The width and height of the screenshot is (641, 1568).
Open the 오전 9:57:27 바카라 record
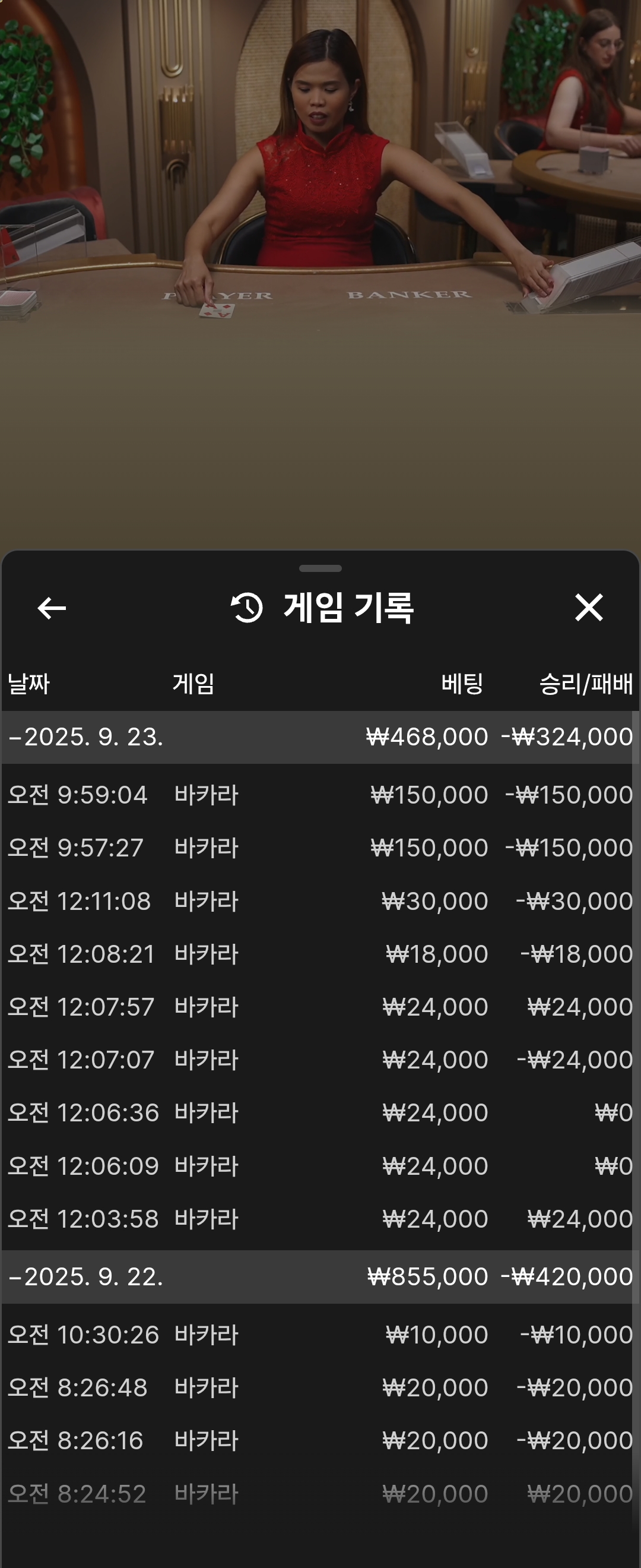click(320, 848)
